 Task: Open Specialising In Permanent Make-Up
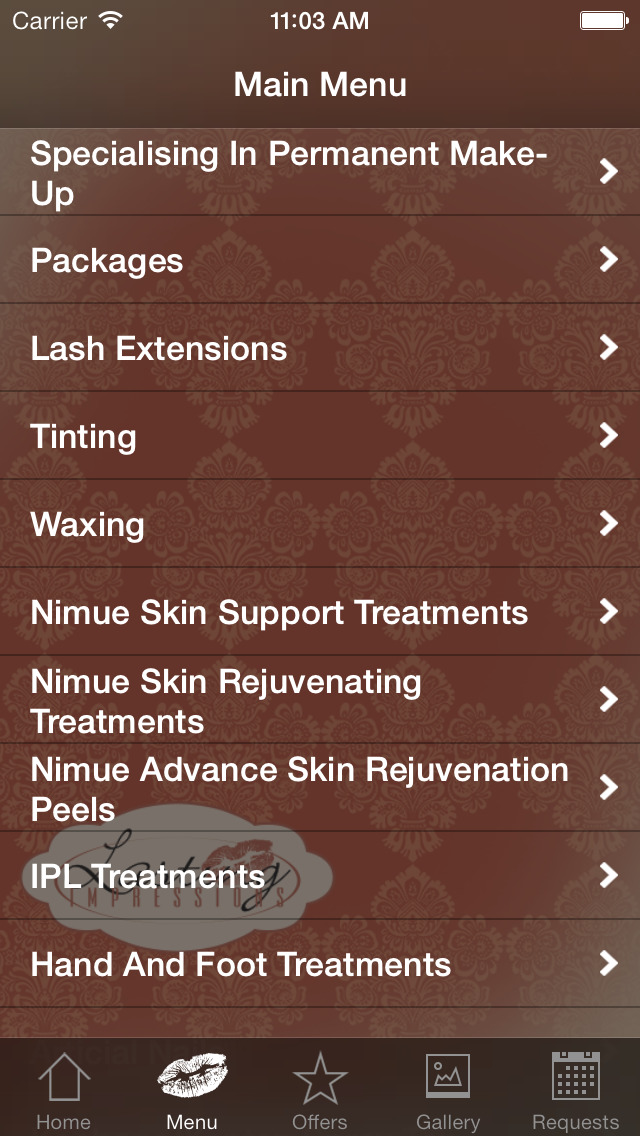(320, 172)
